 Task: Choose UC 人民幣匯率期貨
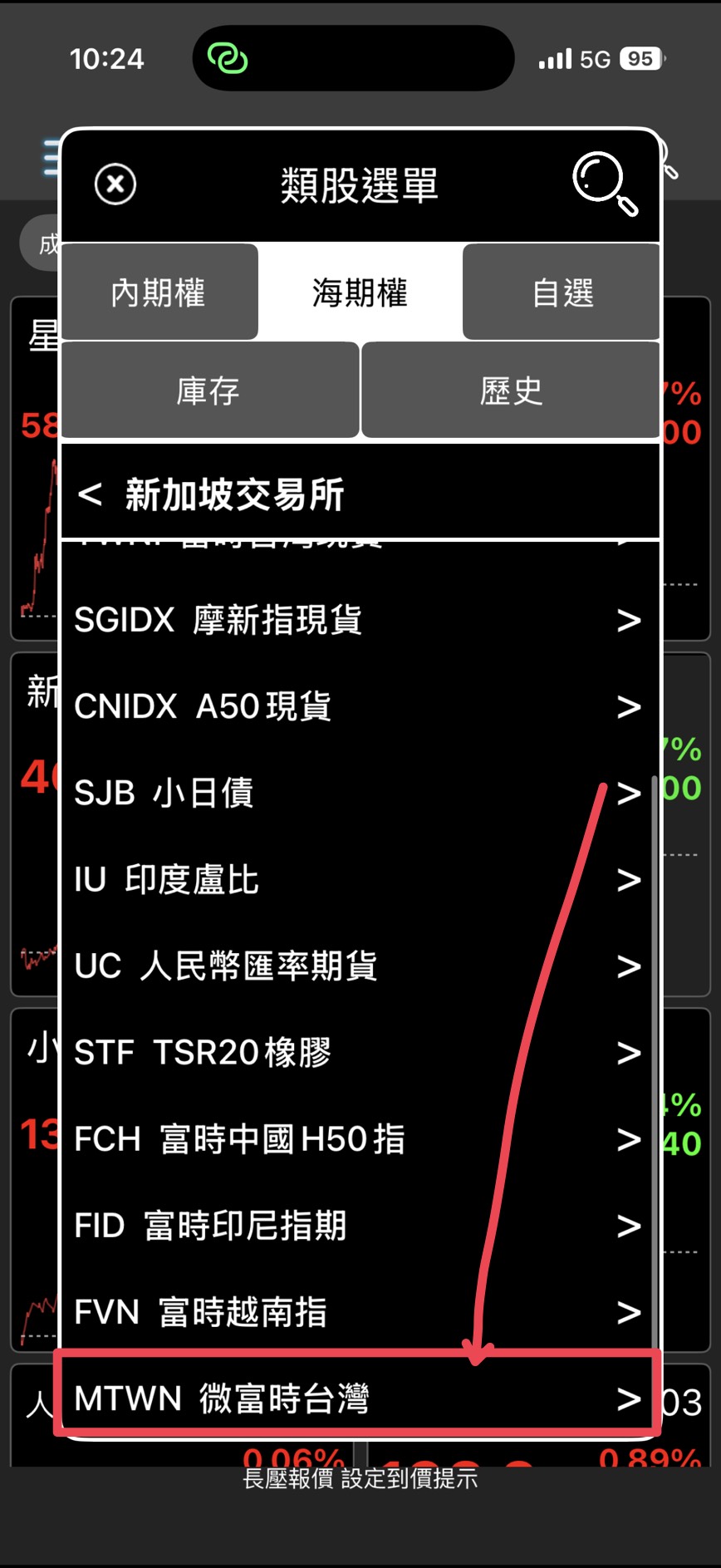(357, 966)
